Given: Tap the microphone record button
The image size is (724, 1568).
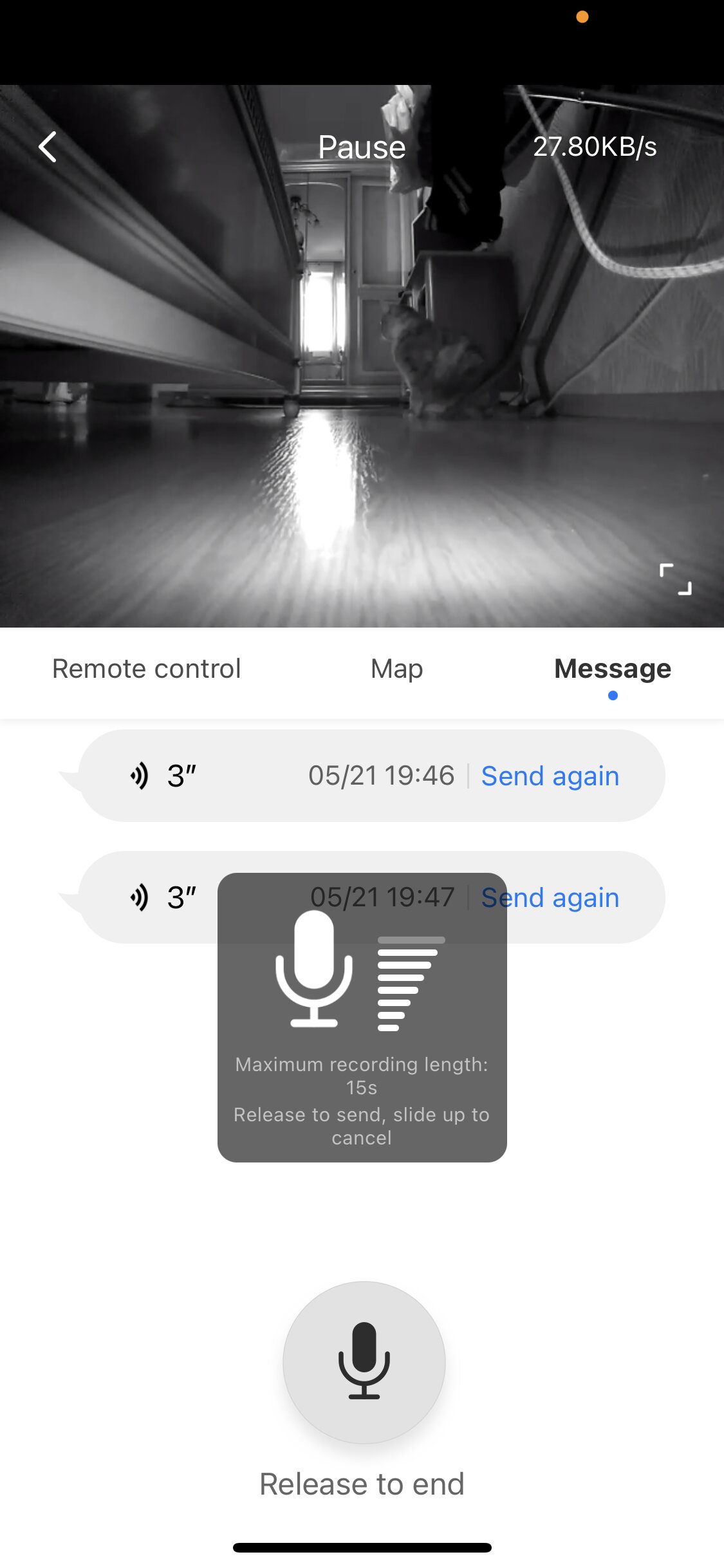Looking at the screenshot, I should [x=364, y=1362].
